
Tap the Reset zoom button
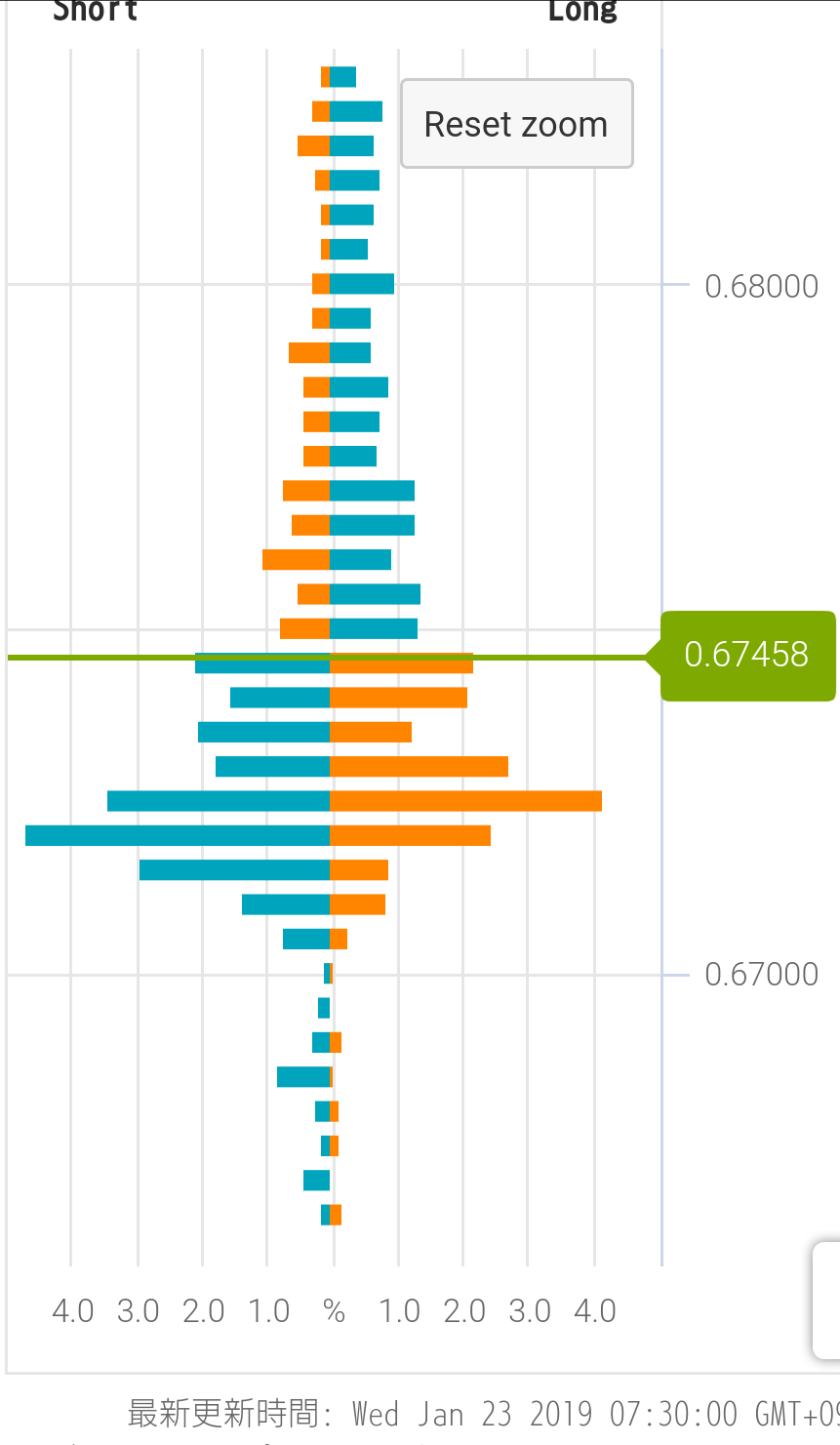click(x=516, y=124)
